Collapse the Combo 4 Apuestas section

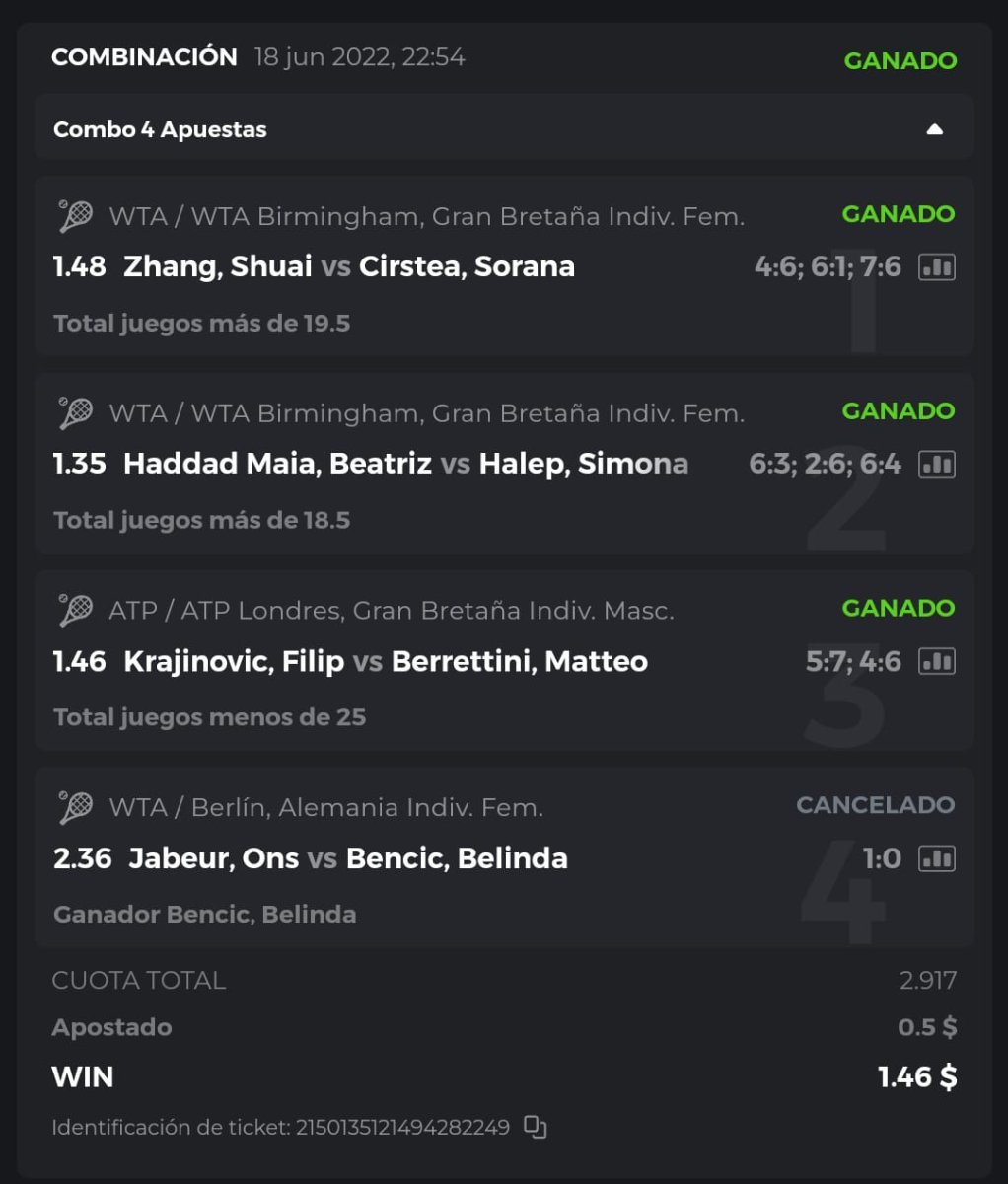tap(934, 129)
